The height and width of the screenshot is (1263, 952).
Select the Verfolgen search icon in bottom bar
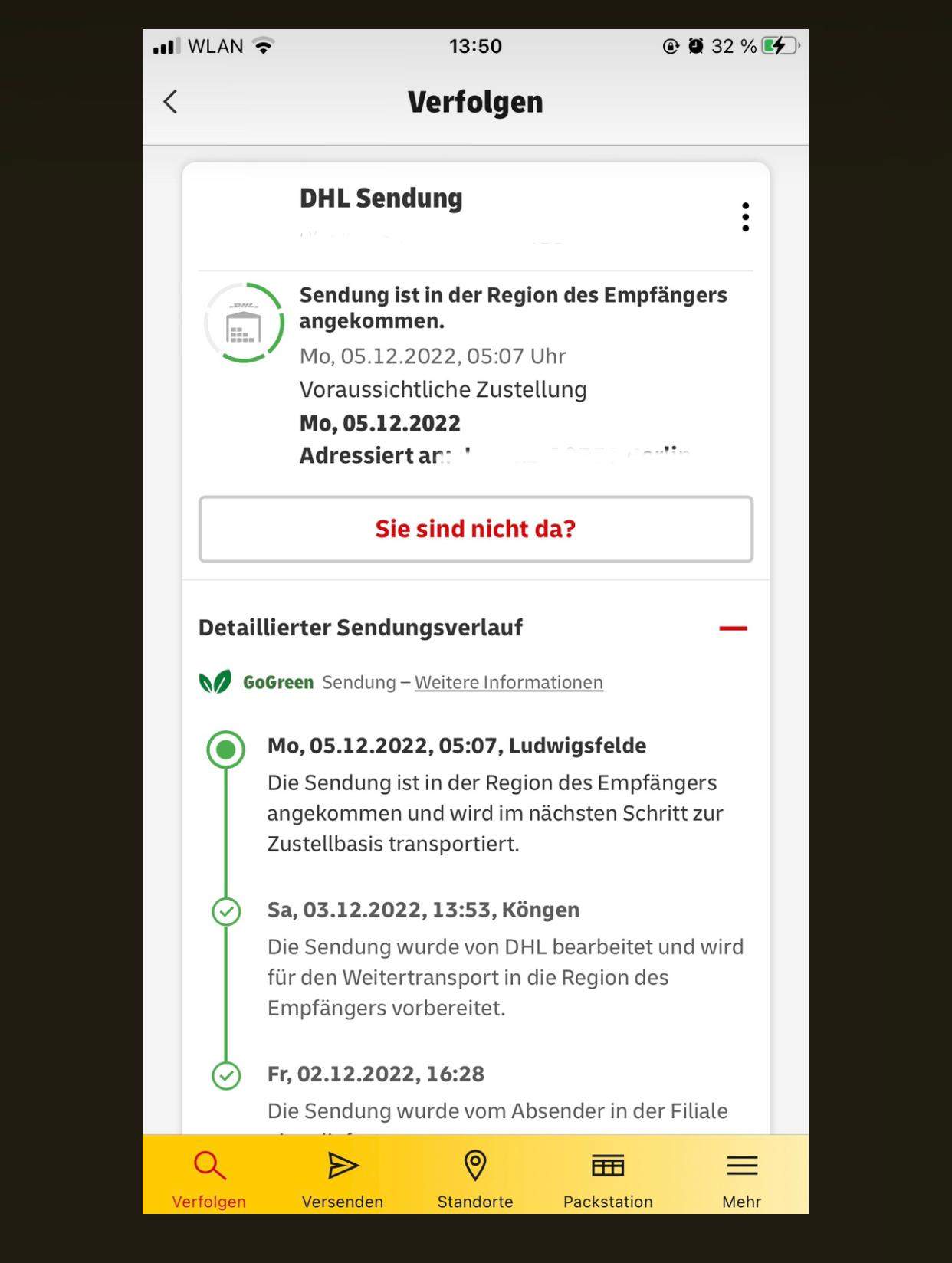(207, 1164)
